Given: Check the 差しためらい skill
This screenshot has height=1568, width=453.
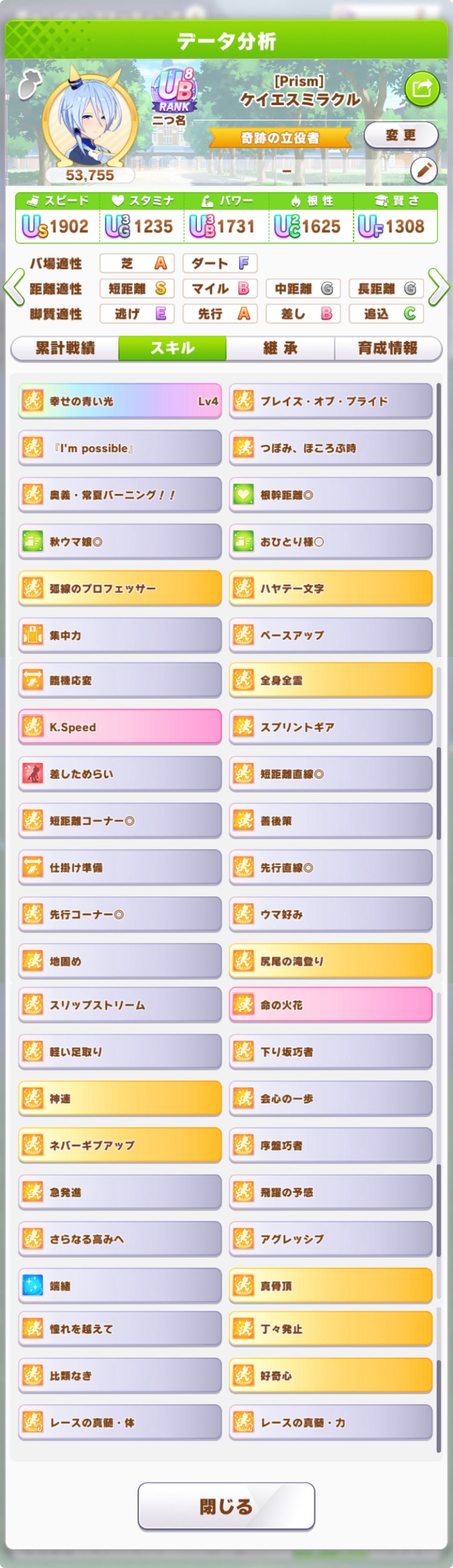Looking at the screenshot, I should [x=120, y=774].
